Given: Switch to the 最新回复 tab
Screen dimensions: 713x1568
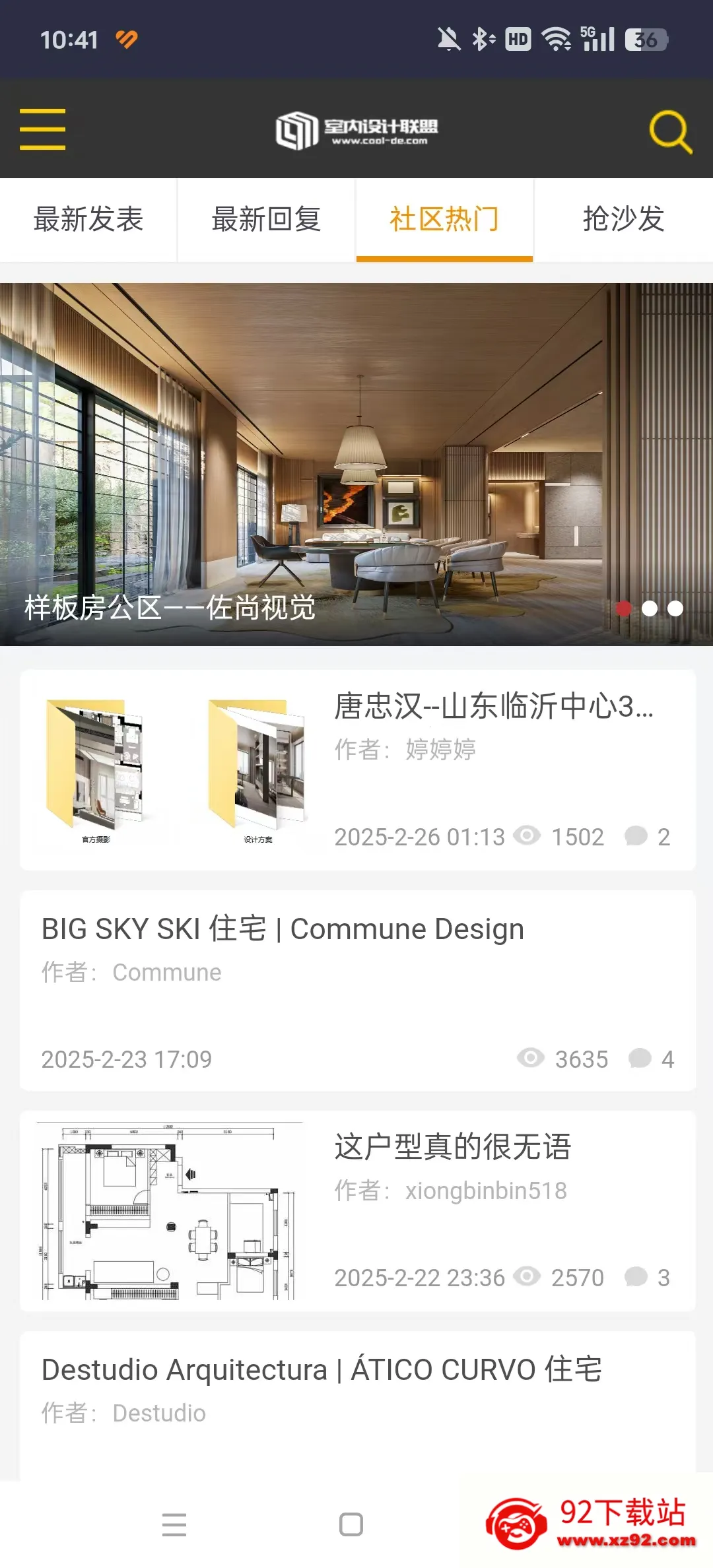Looking at the screenshot, I should coord(266,220).
